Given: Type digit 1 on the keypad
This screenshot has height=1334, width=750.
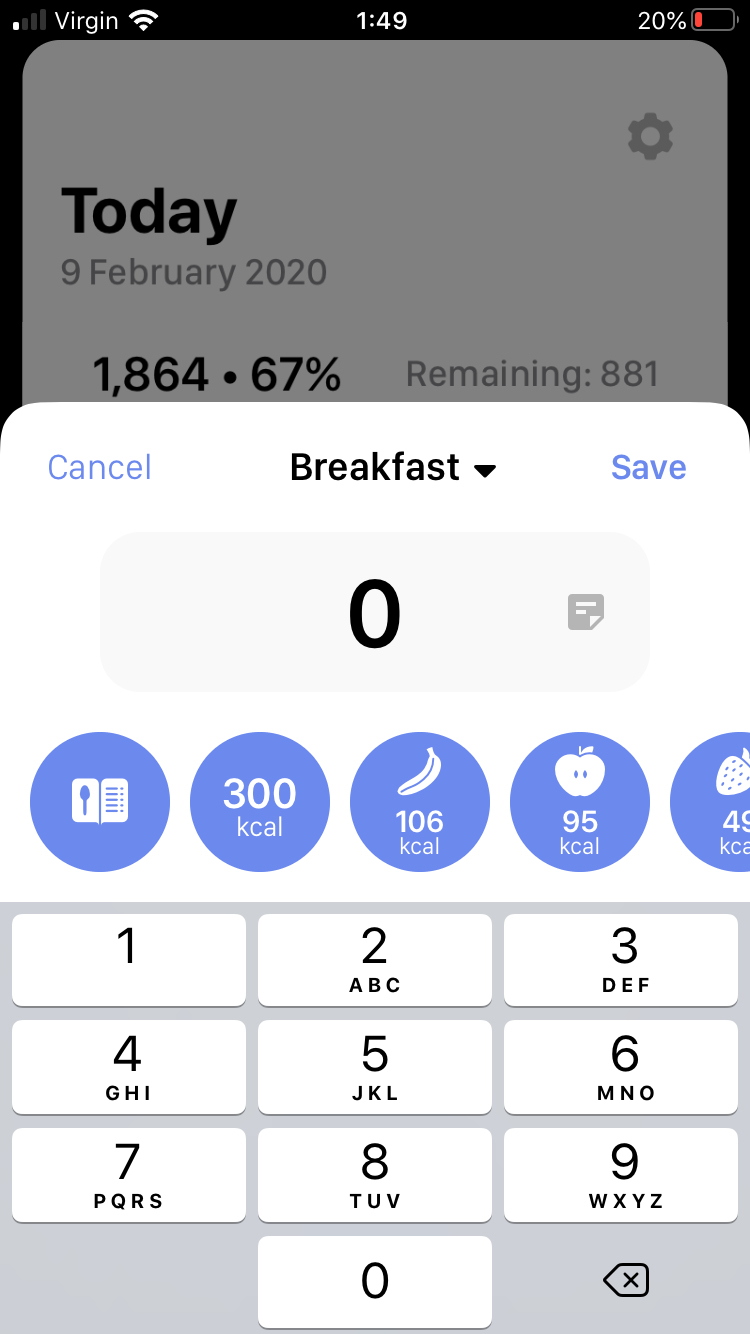Looking at the screenshot, I should coord(128,958).
